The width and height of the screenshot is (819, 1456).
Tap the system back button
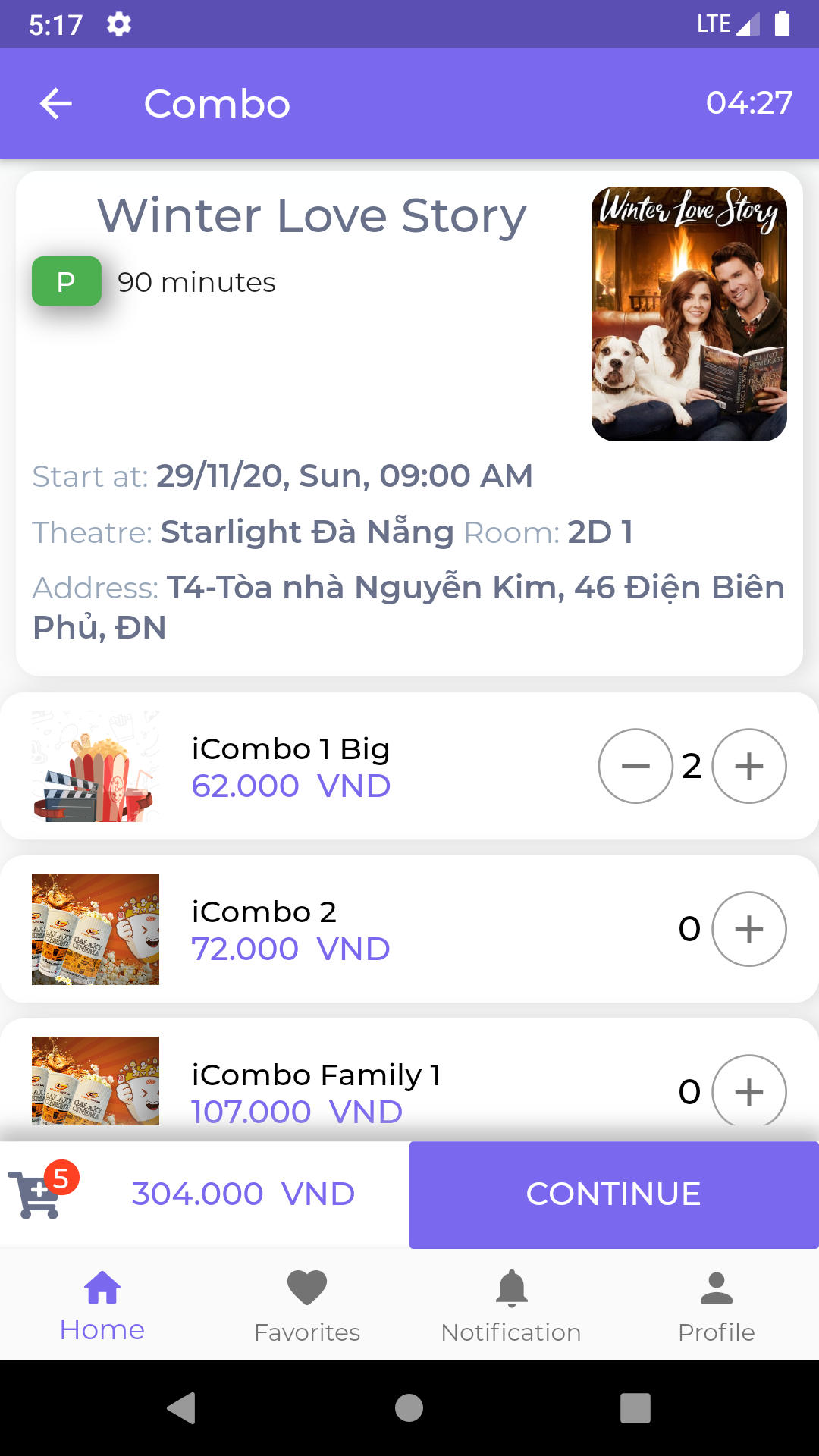182,1408
